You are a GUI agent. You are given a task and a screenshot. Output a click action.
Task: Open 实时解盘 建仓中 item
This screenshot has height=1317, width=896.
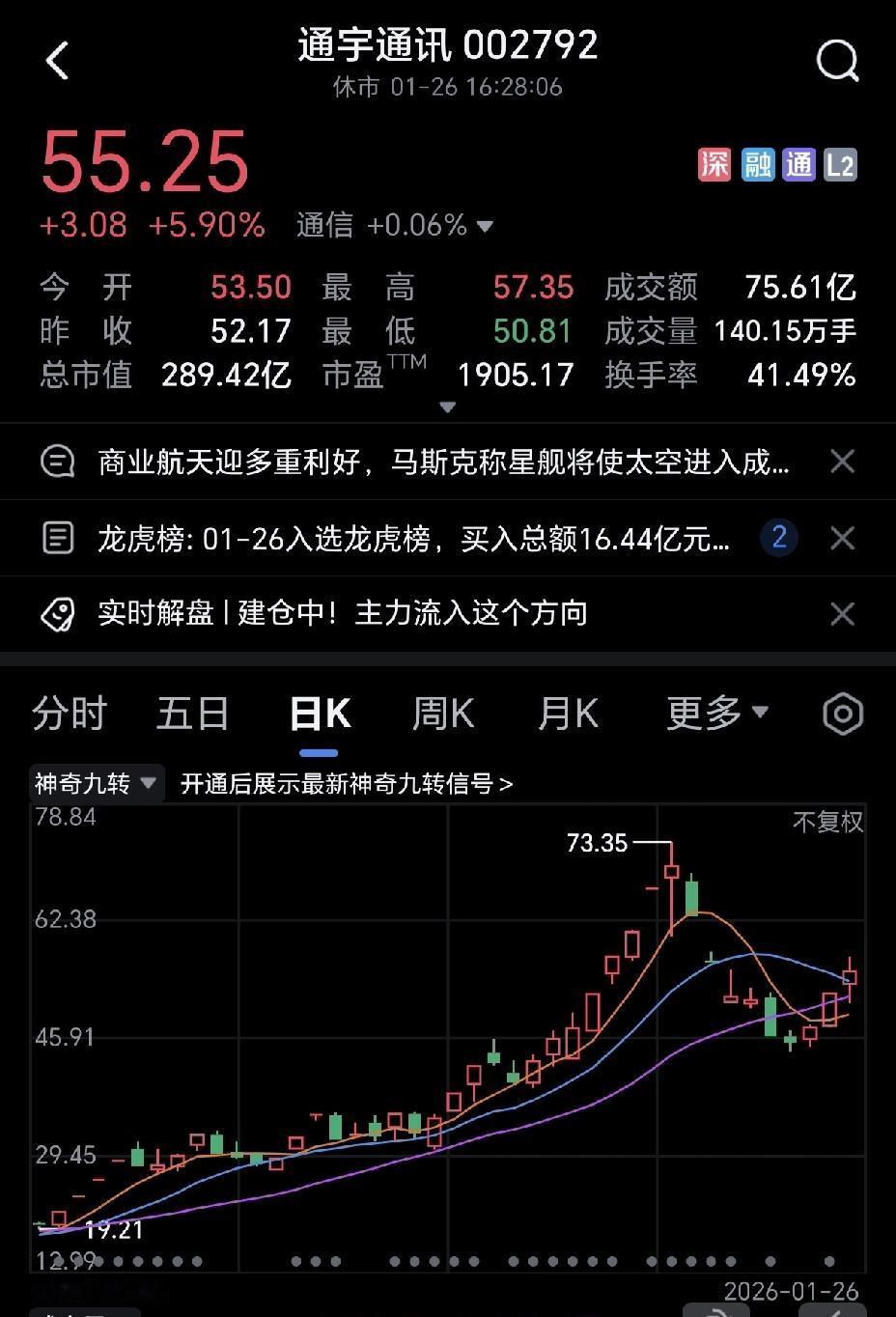pos(343,613)
